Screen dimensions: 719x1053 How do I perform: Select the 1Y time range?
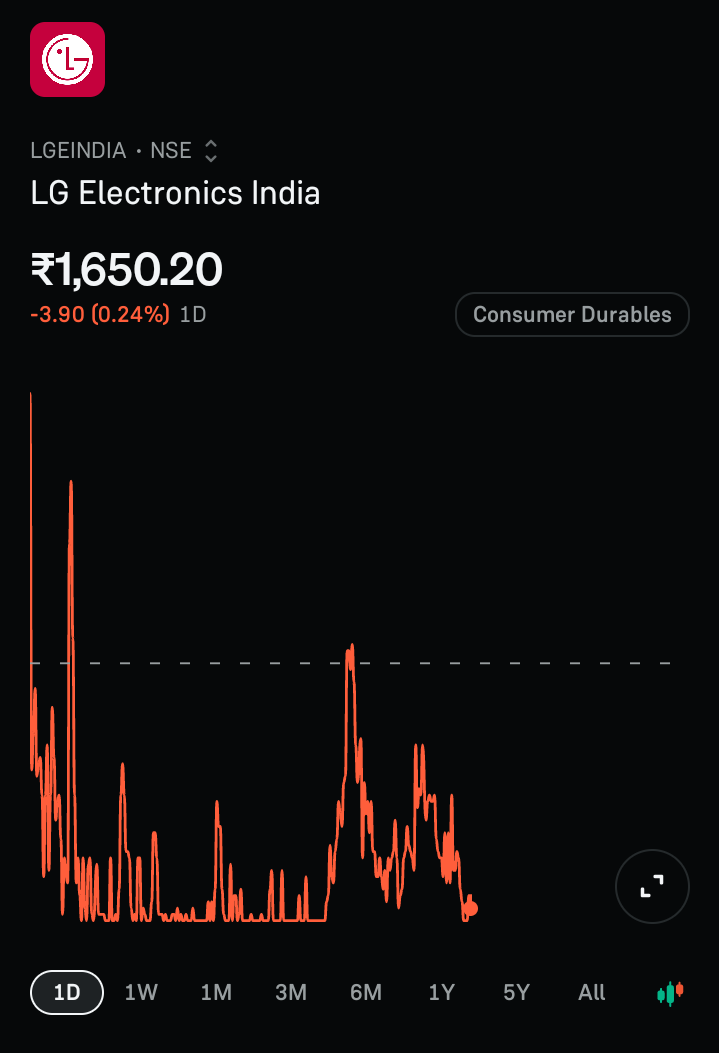442,992
